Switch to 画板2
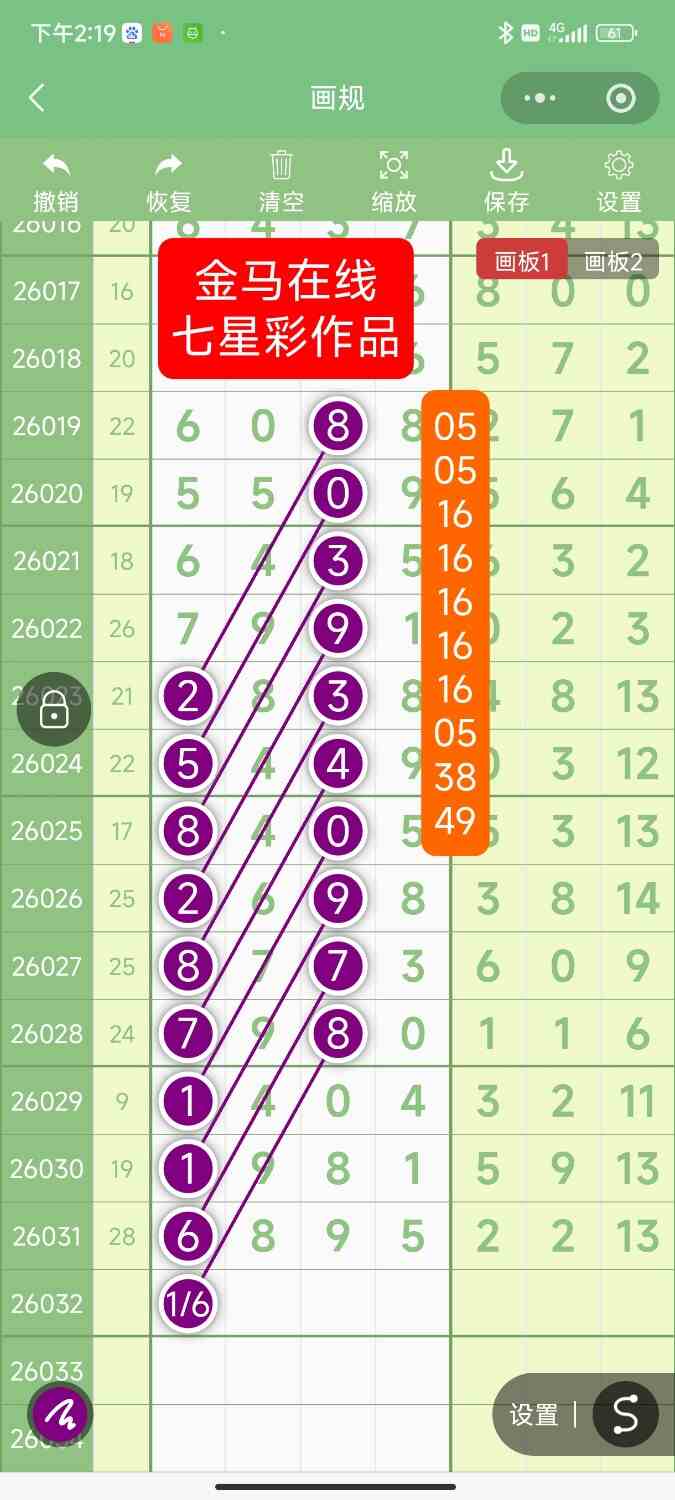The image size is (675, 1500). 613,262
